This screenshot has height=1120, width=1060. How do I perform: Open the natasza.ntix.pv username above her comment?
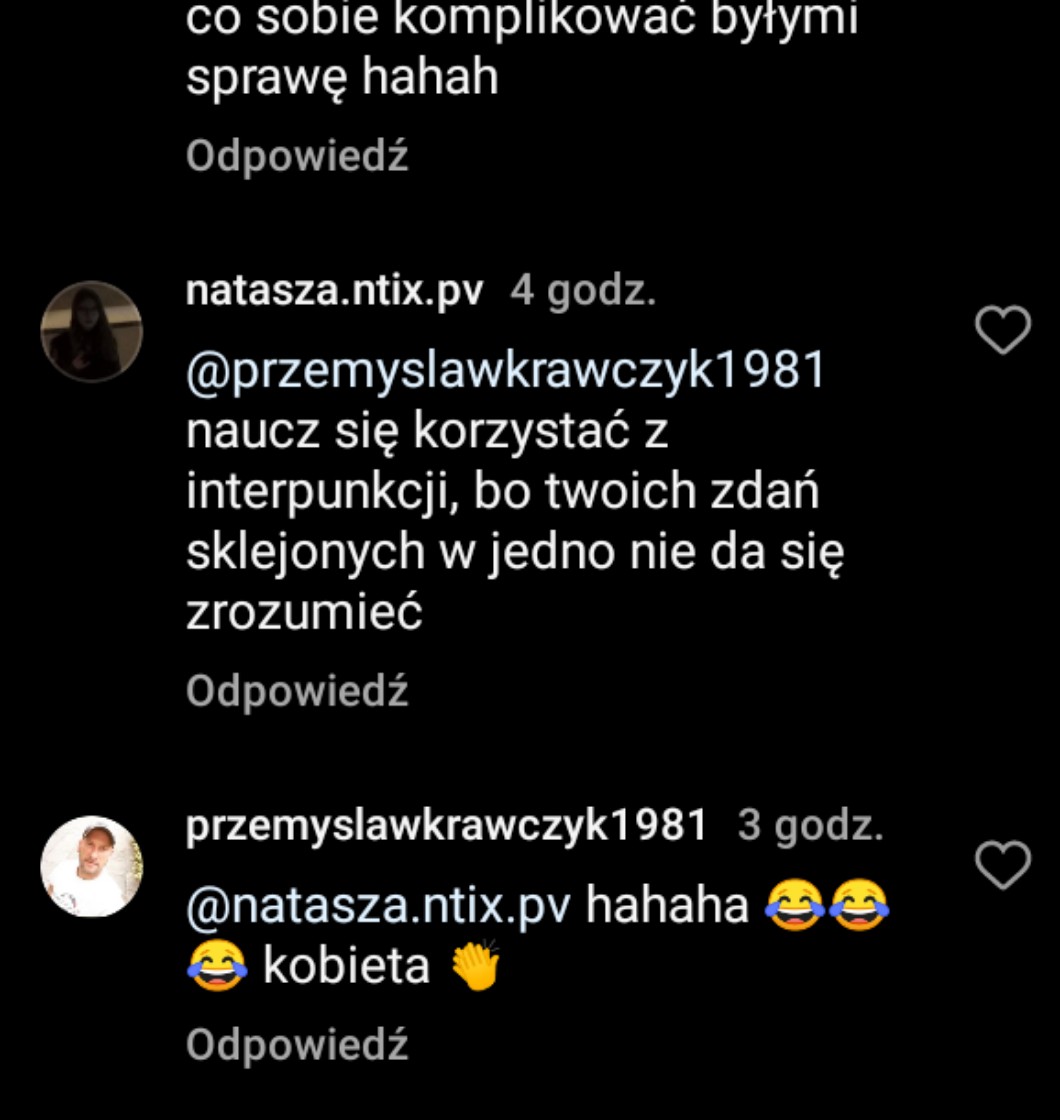[334, 291]
